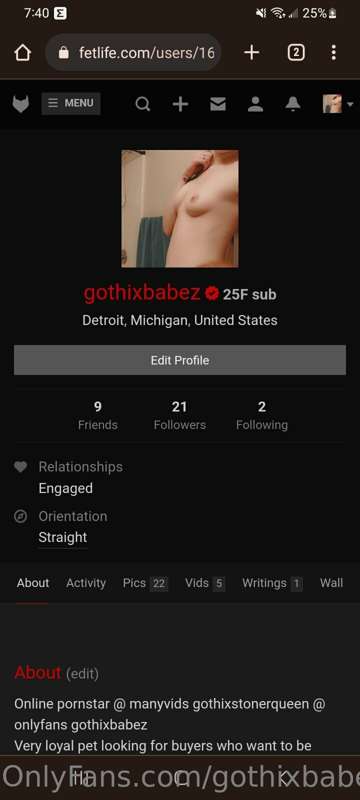Switch to the Activity tab
The width and height of the screenshot is (360, 800).
pos(86,583)
